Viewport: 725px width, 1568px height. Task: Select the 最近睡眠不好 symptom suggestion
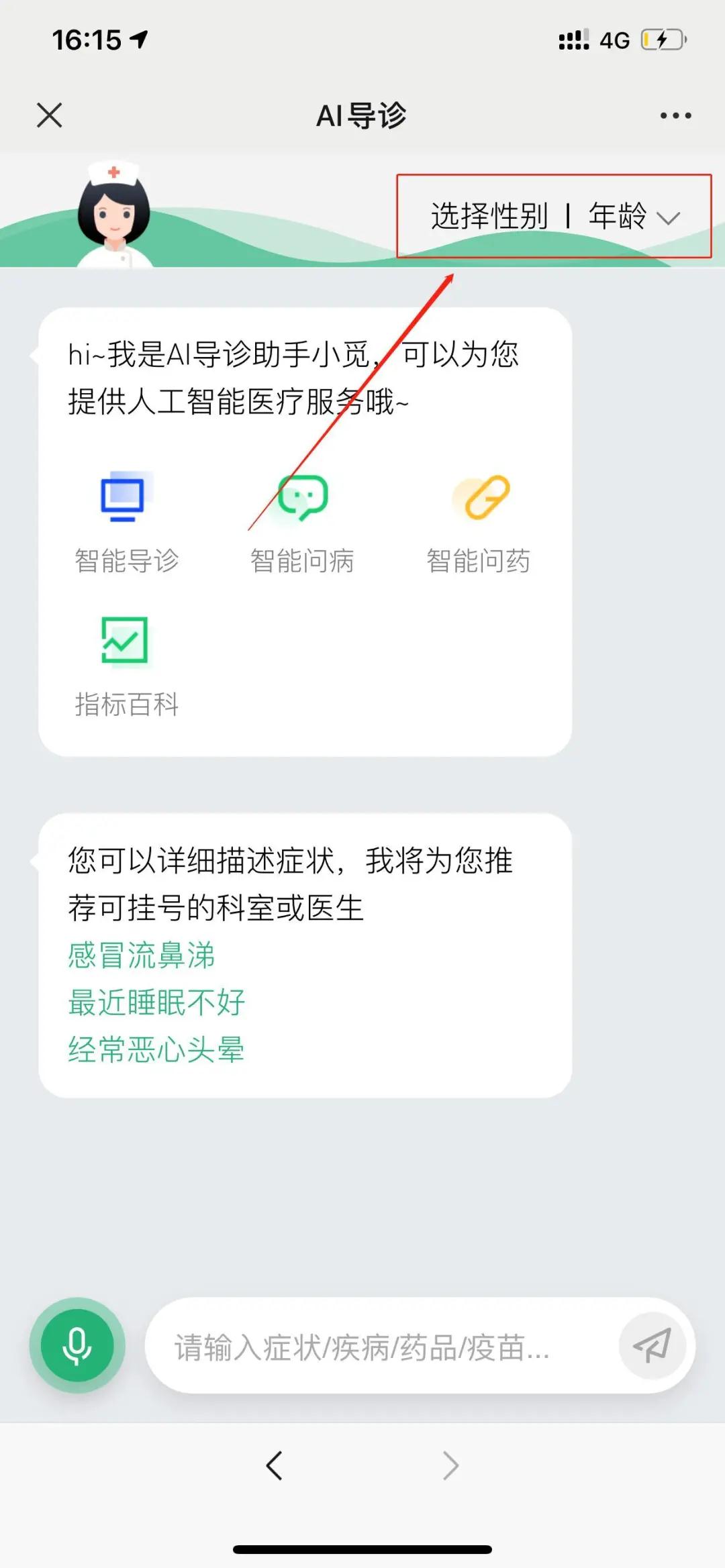[156, 1002]
